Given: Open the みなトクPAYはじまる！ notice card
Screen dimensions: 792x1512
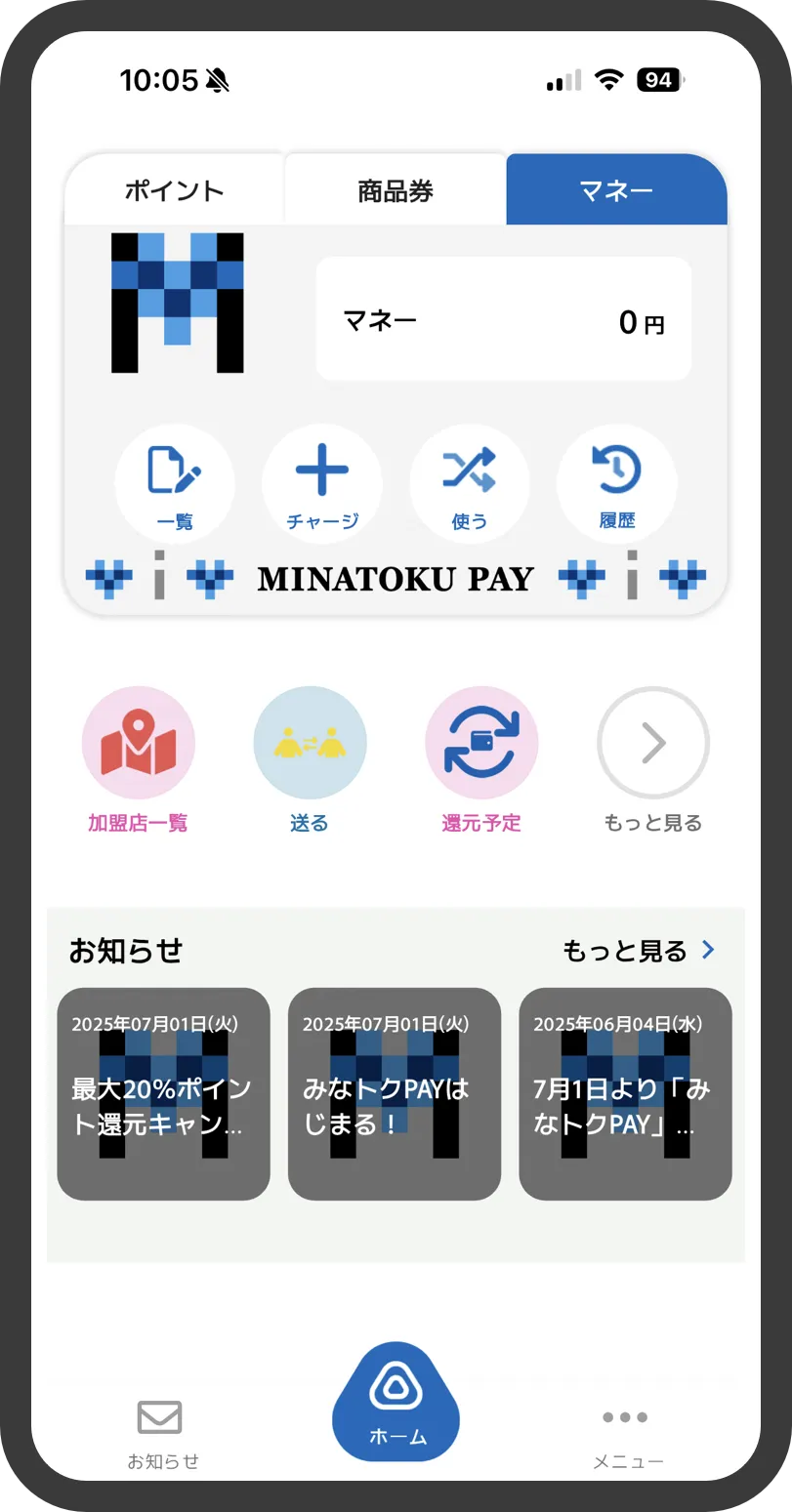Looking at the screenshot, I should tap(395, 1093).
